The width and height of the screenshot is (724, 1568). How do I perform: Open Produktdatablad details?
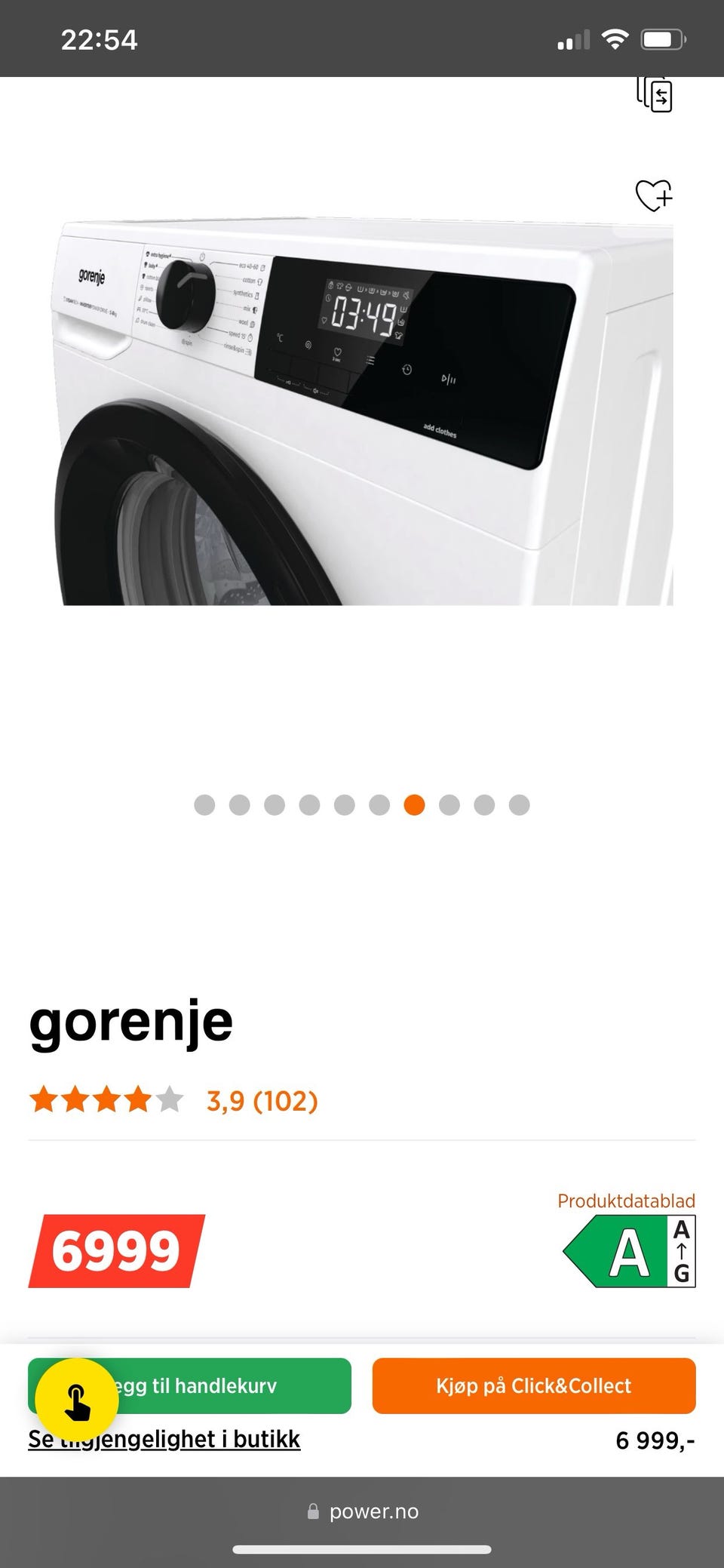[626, 1201]
